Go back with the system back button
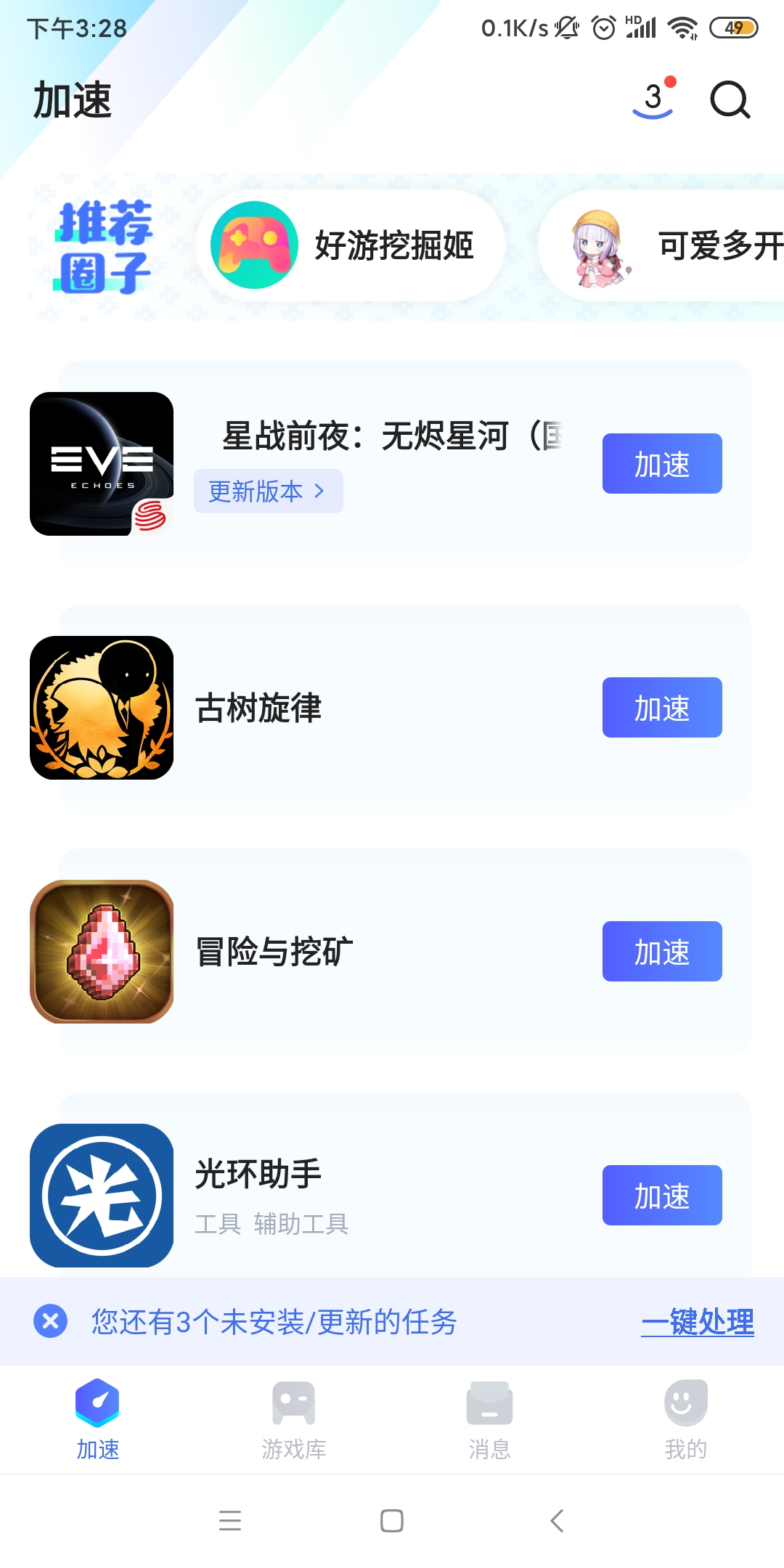784x1568 pixels. [x=557, y=1520]
